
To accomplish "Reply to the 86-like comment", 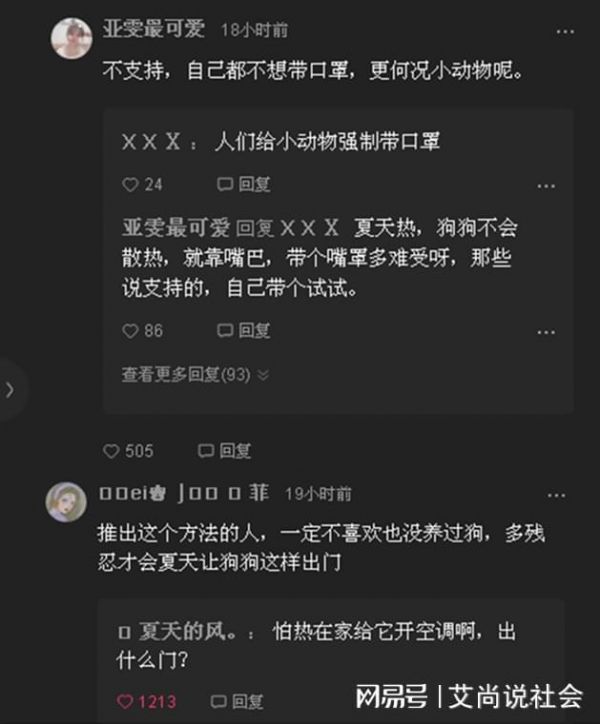I will 244,331.
